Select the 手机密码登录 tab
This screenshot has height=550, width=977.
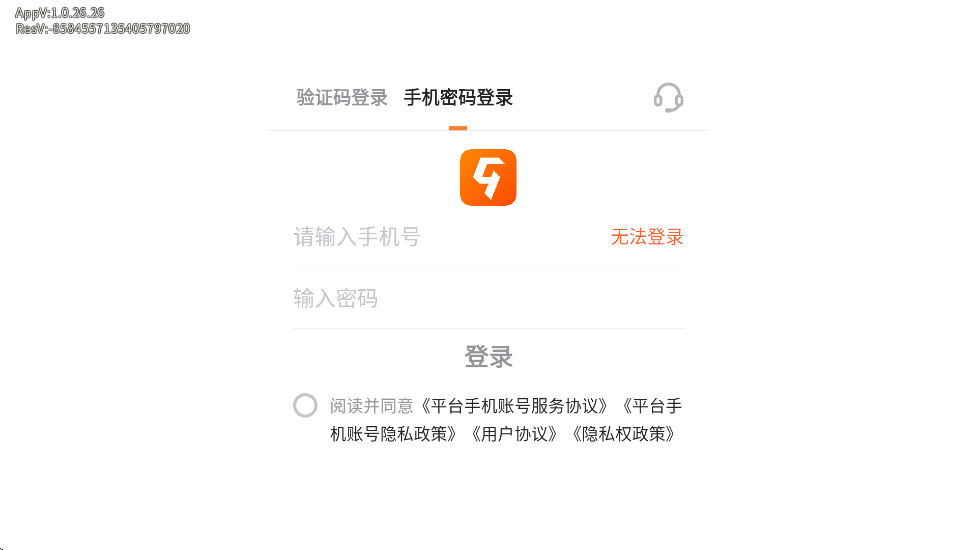pyautogui.click(x=458, y=98)
